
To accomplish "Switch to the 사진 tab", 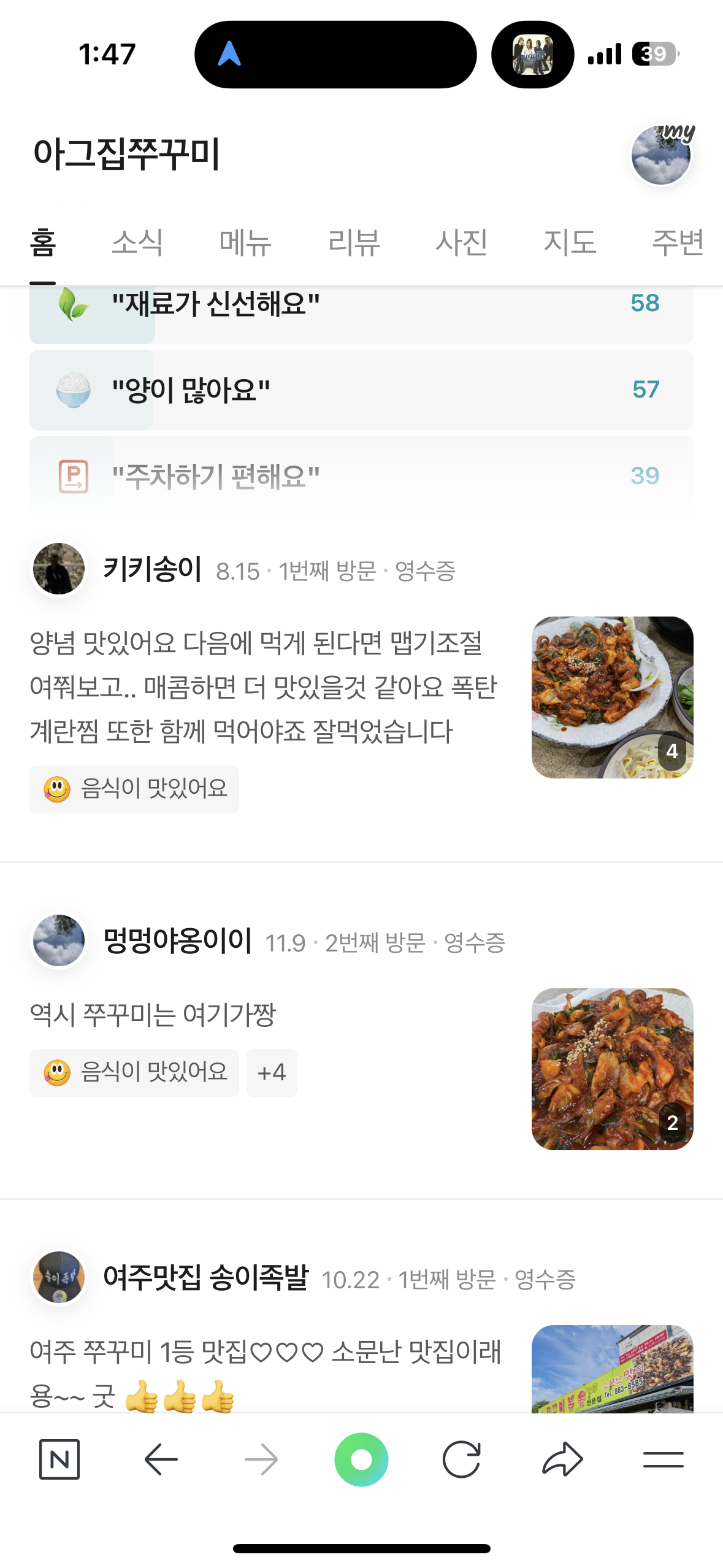I will pyautogui.click(x=462, y=242).
